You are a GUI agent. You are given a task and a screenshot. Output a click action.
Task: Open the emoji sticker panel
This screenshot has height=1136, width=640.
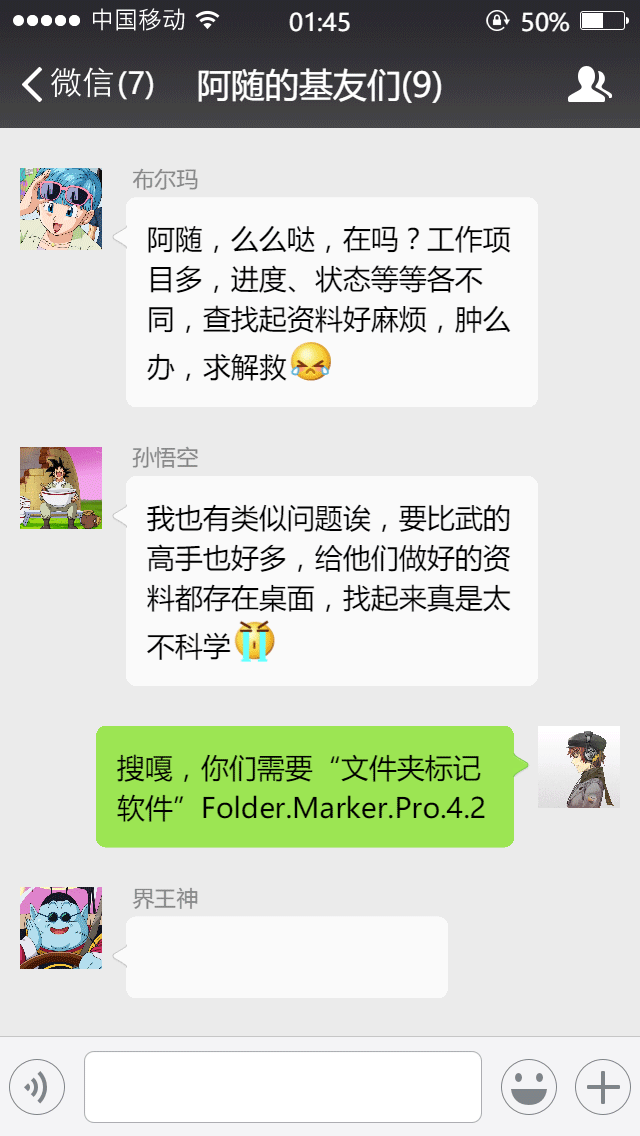click(528, 1086)
